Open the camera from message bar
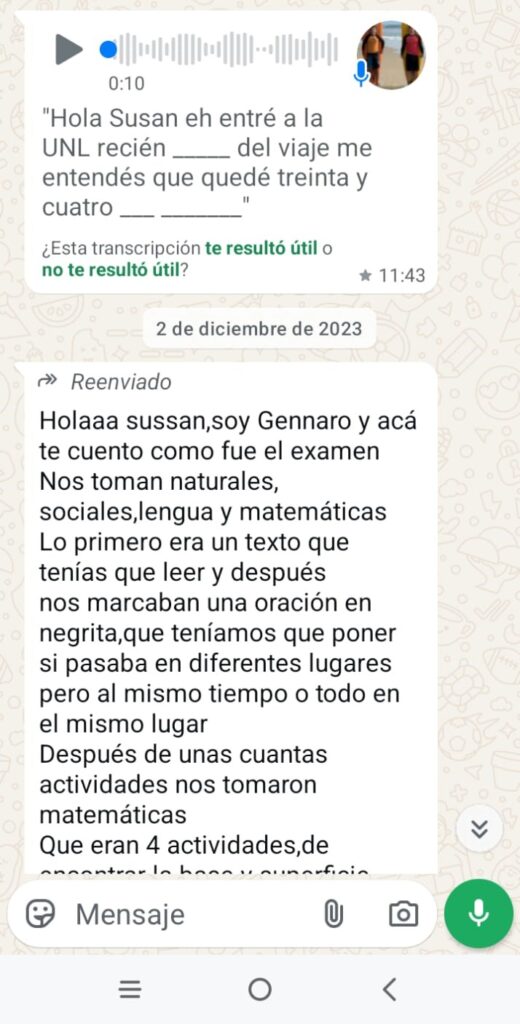The height and width of the screenshot is (1024, 520). coord(403,914)
